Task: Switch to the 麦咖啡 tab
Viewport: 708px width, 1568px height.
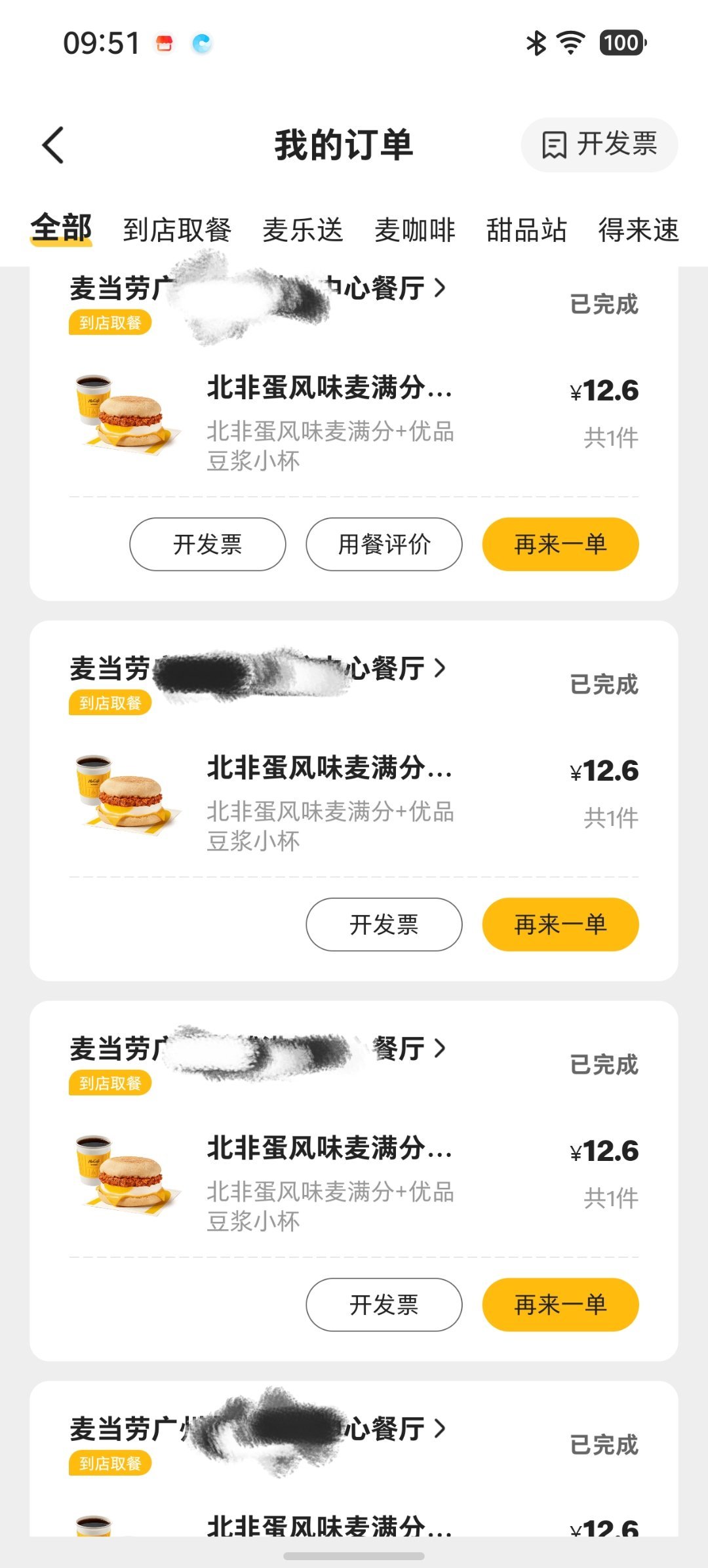Action: tap(415, 230)
